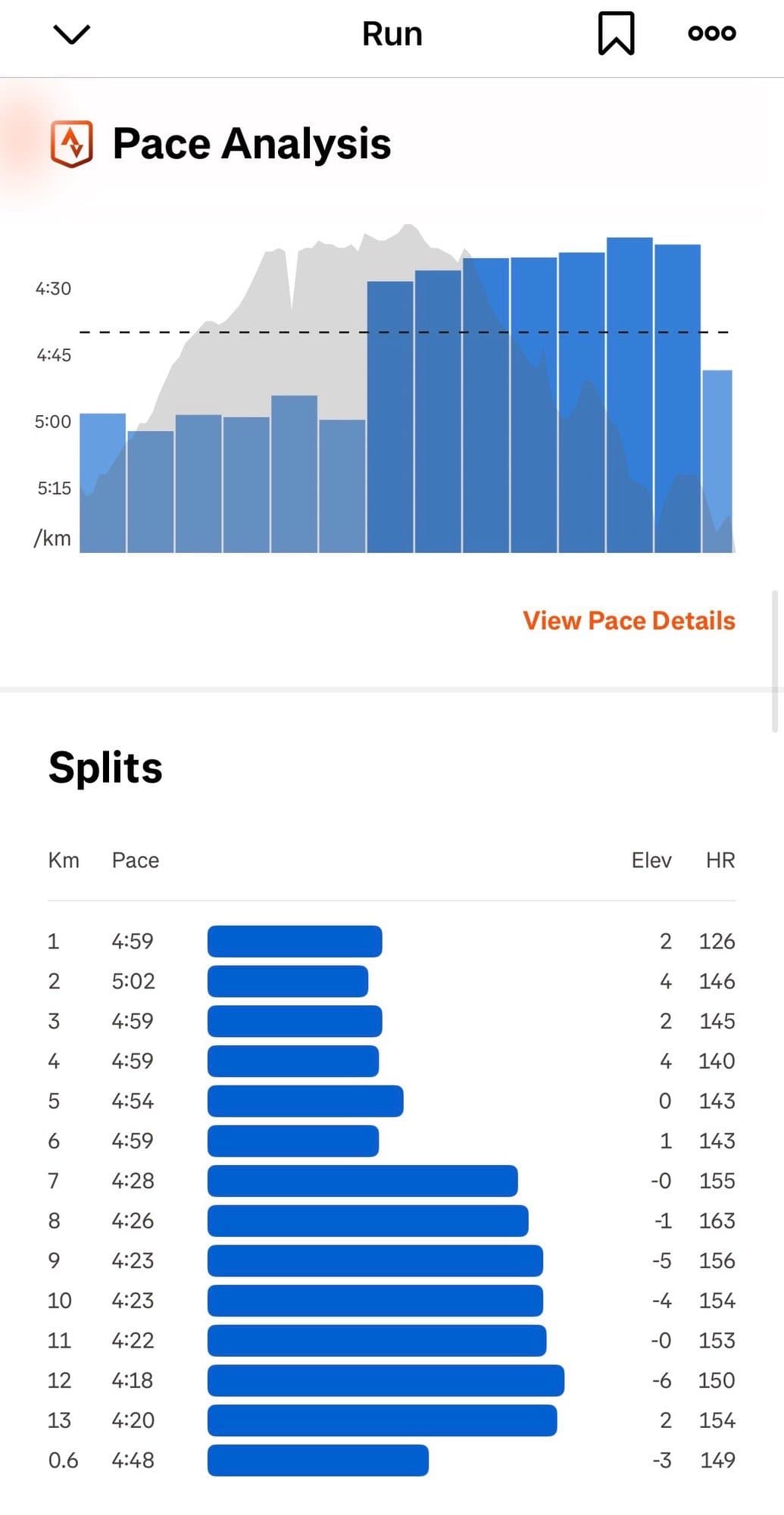Collapse the Run screen with the down chevron
This screenshot has height=1515, width=784.
pyautogui.click(x=72, y=34)
